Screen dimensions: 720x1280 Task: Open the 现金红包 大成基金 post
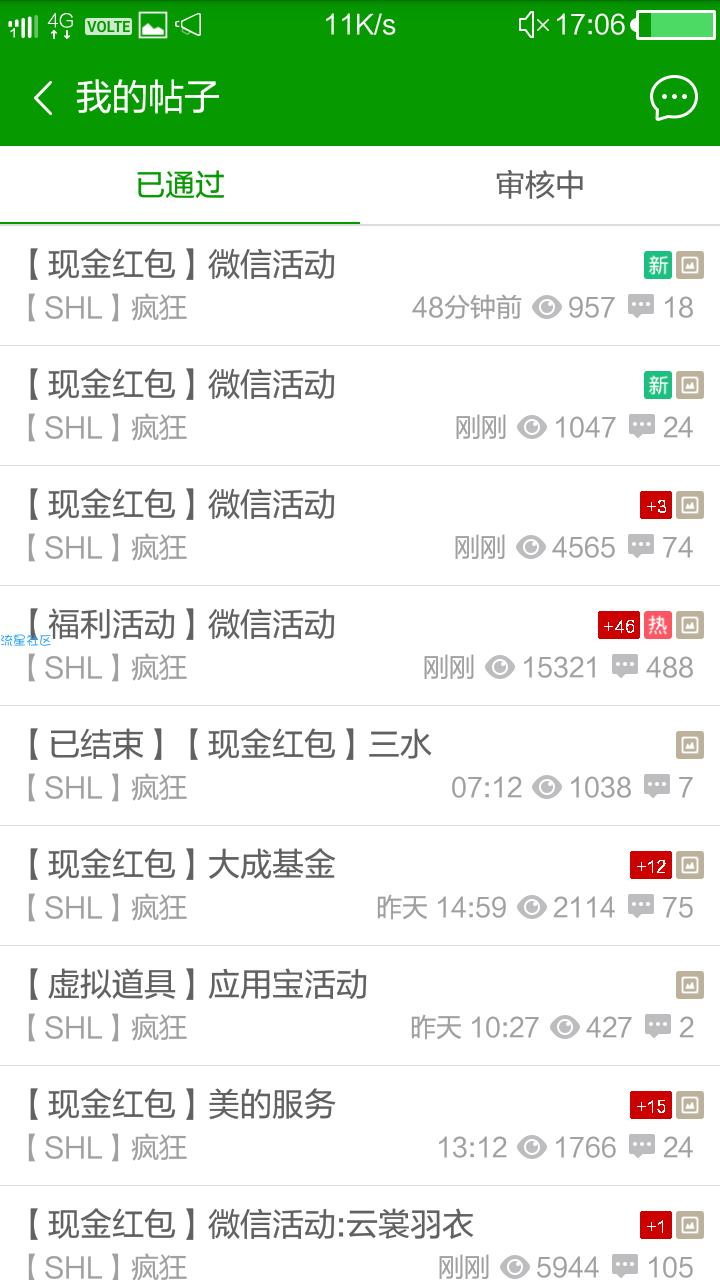[x=360, y=886]
